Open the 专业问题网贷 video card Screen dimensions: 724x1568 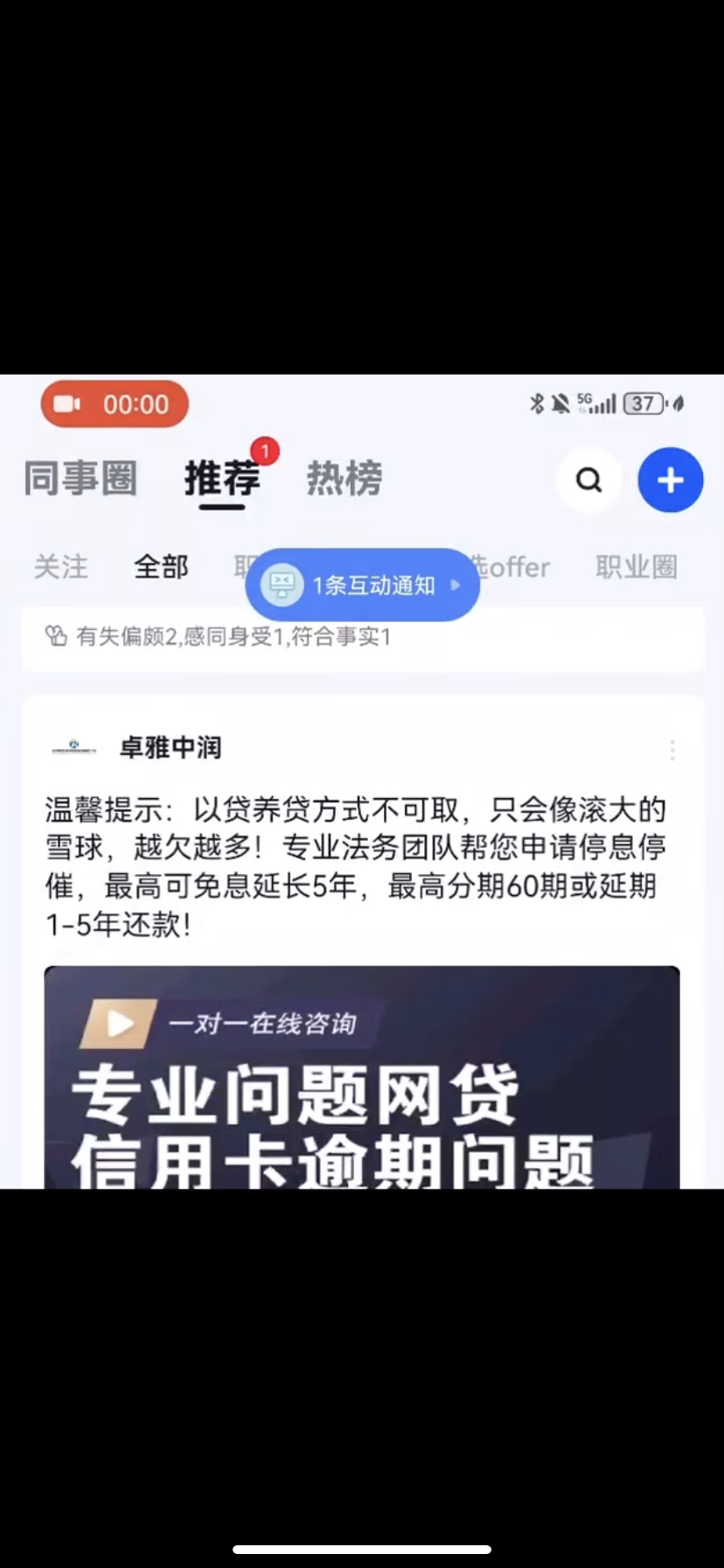(362, 1078)
